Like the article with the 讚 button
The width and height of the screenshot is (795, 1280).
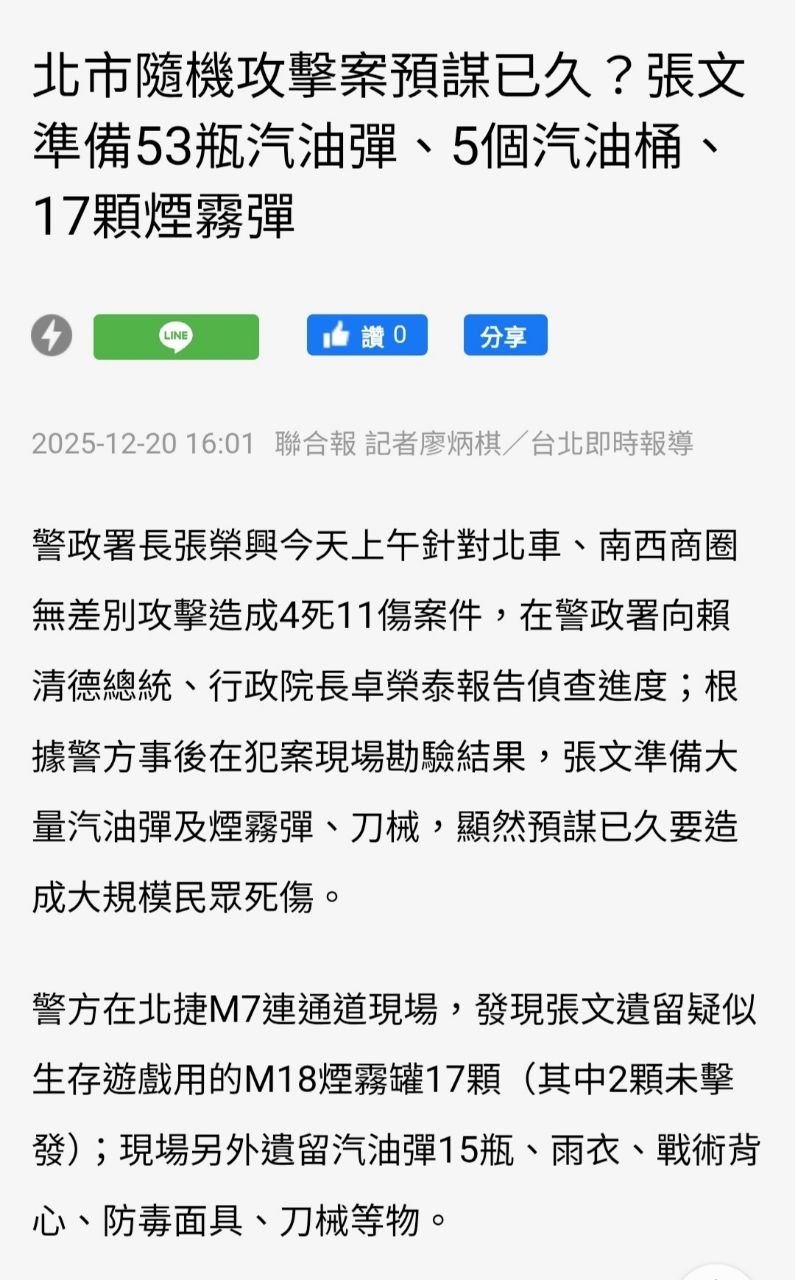(x=367, y=336)
